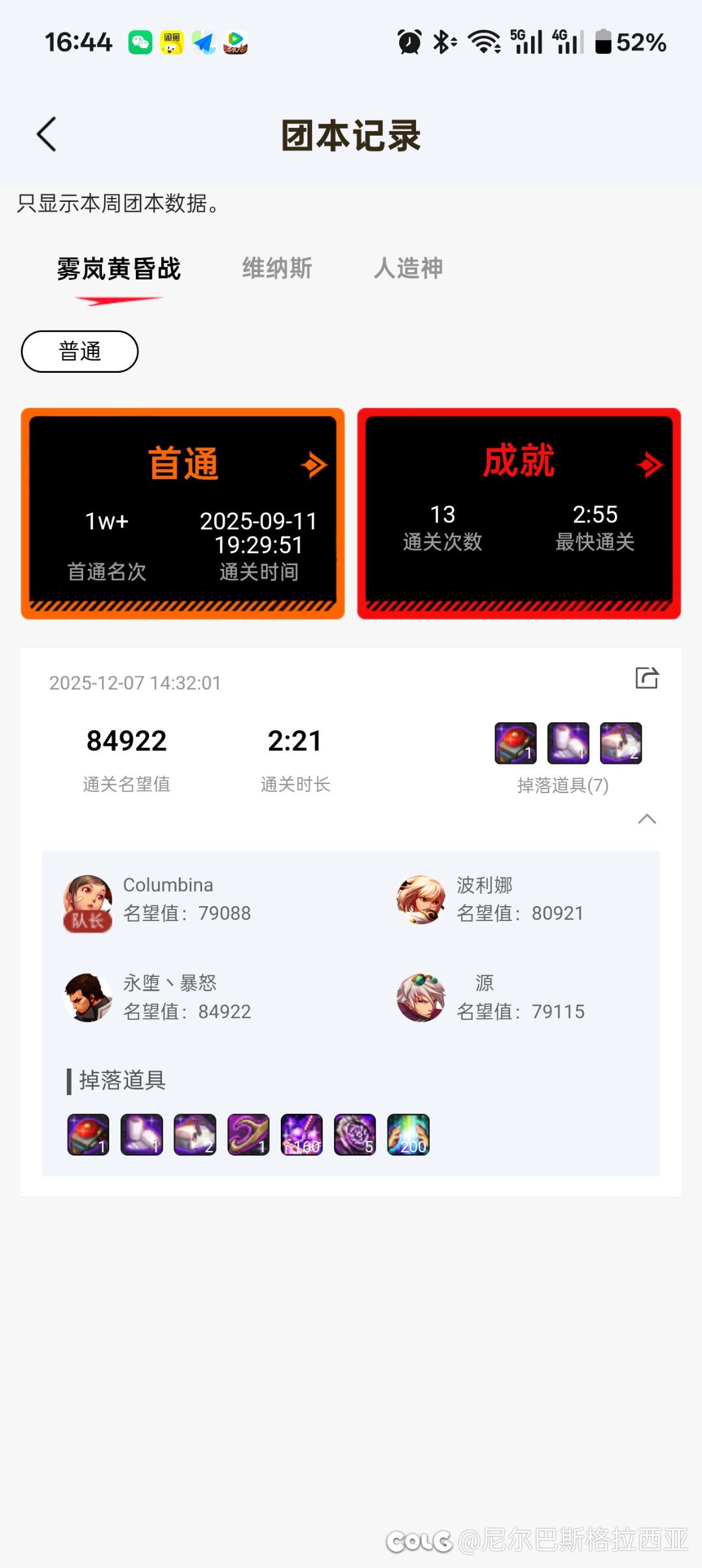Open the 成就 achievement card

(519, 513)
